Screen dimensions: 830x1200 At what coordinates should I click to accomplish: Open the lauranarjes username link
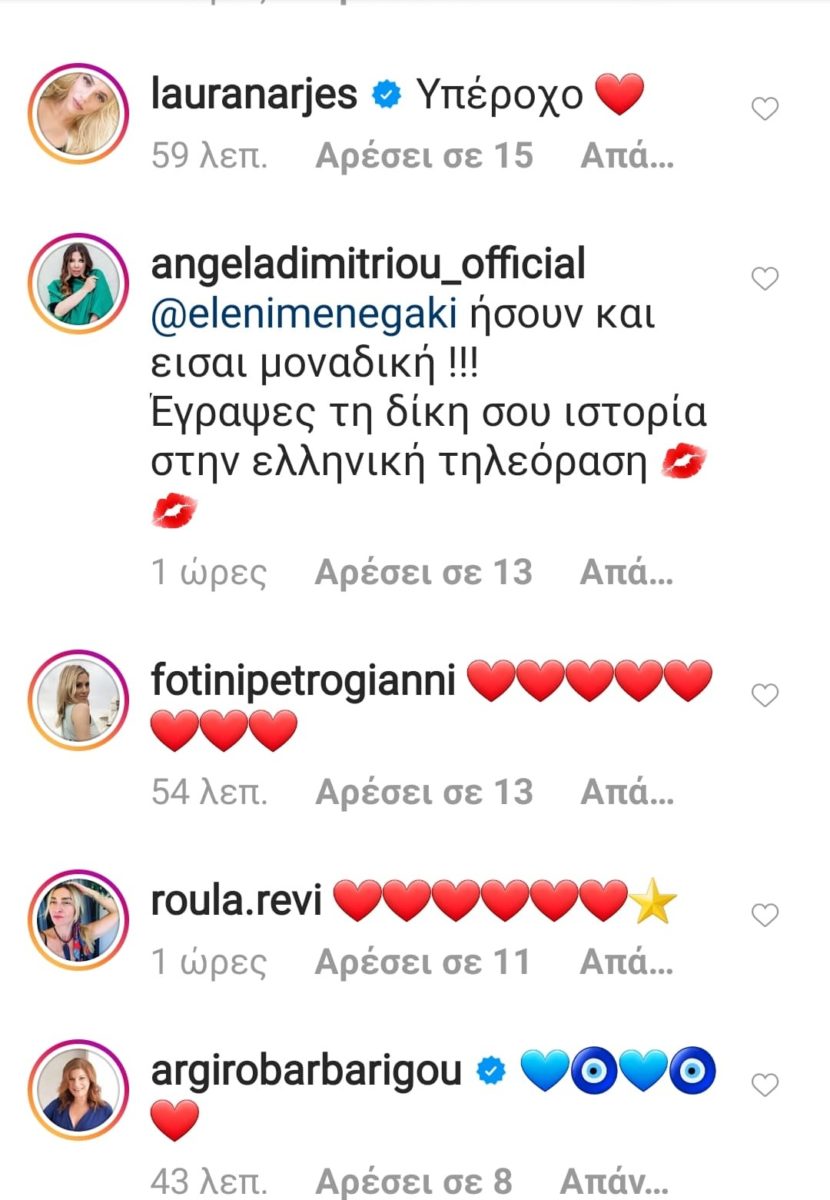click(x=252, y=95)
